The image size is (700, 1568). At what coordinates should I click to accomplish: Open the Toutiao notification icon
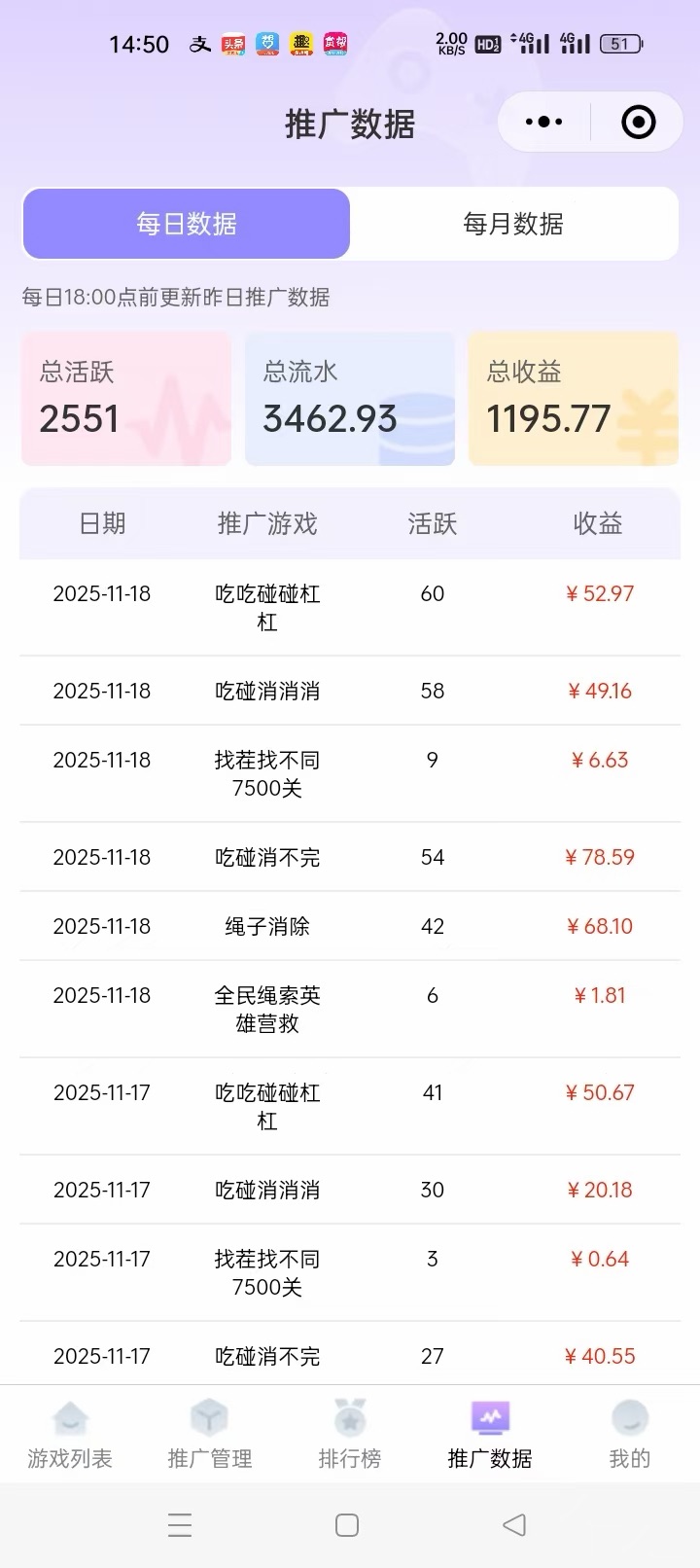pos(230,43)
